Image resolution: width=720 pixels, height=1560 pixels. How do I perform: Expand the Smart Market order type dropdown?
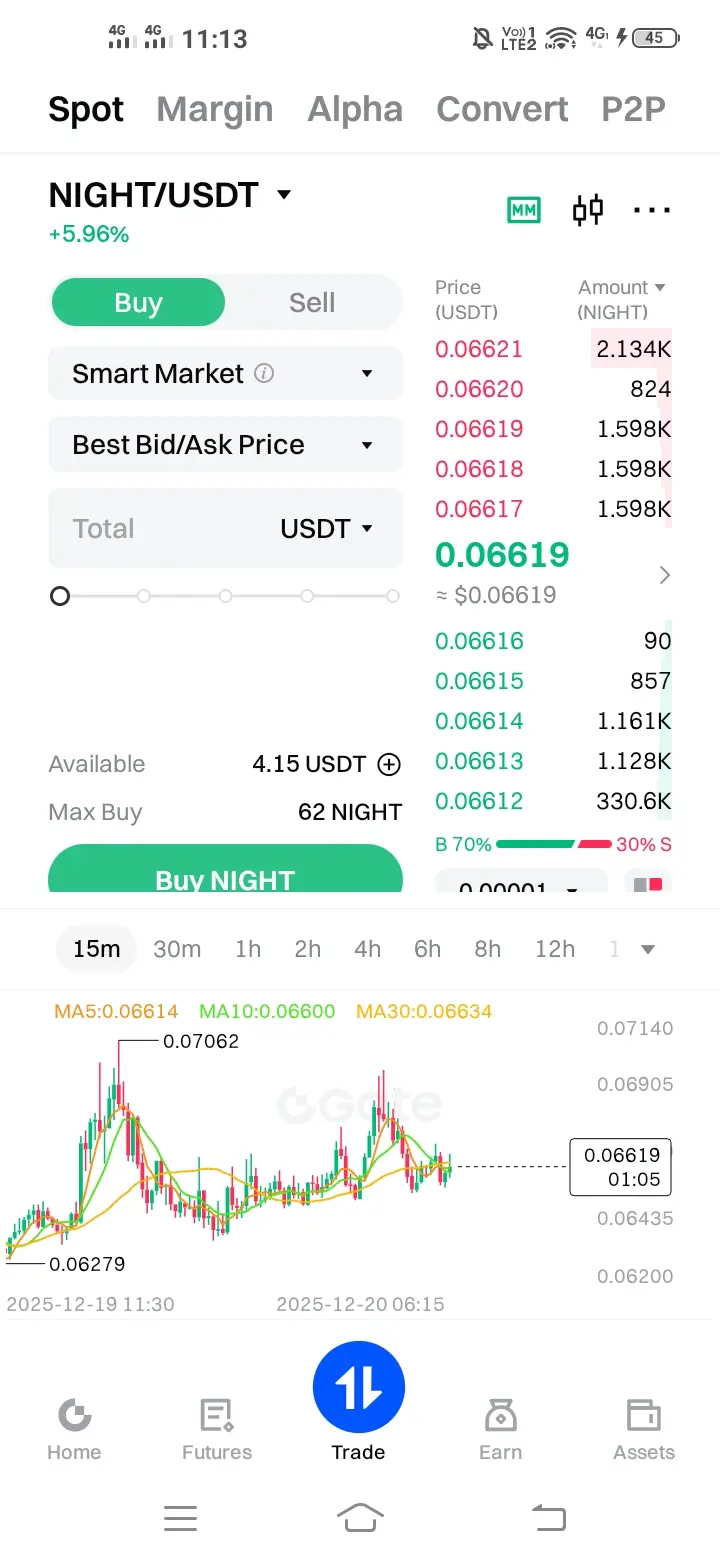point(225,374)
